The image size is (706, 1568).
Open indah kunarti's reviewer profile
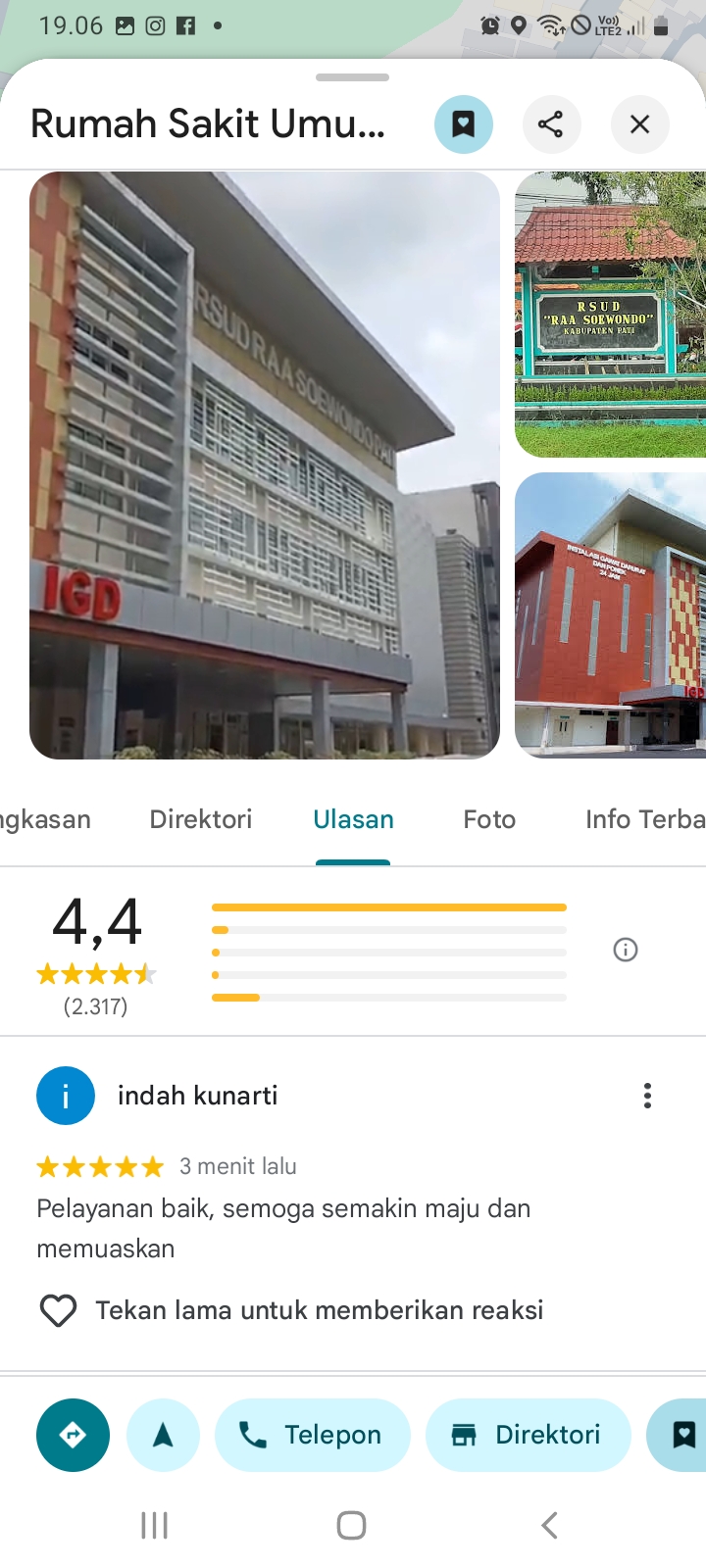pos(66,1096)
